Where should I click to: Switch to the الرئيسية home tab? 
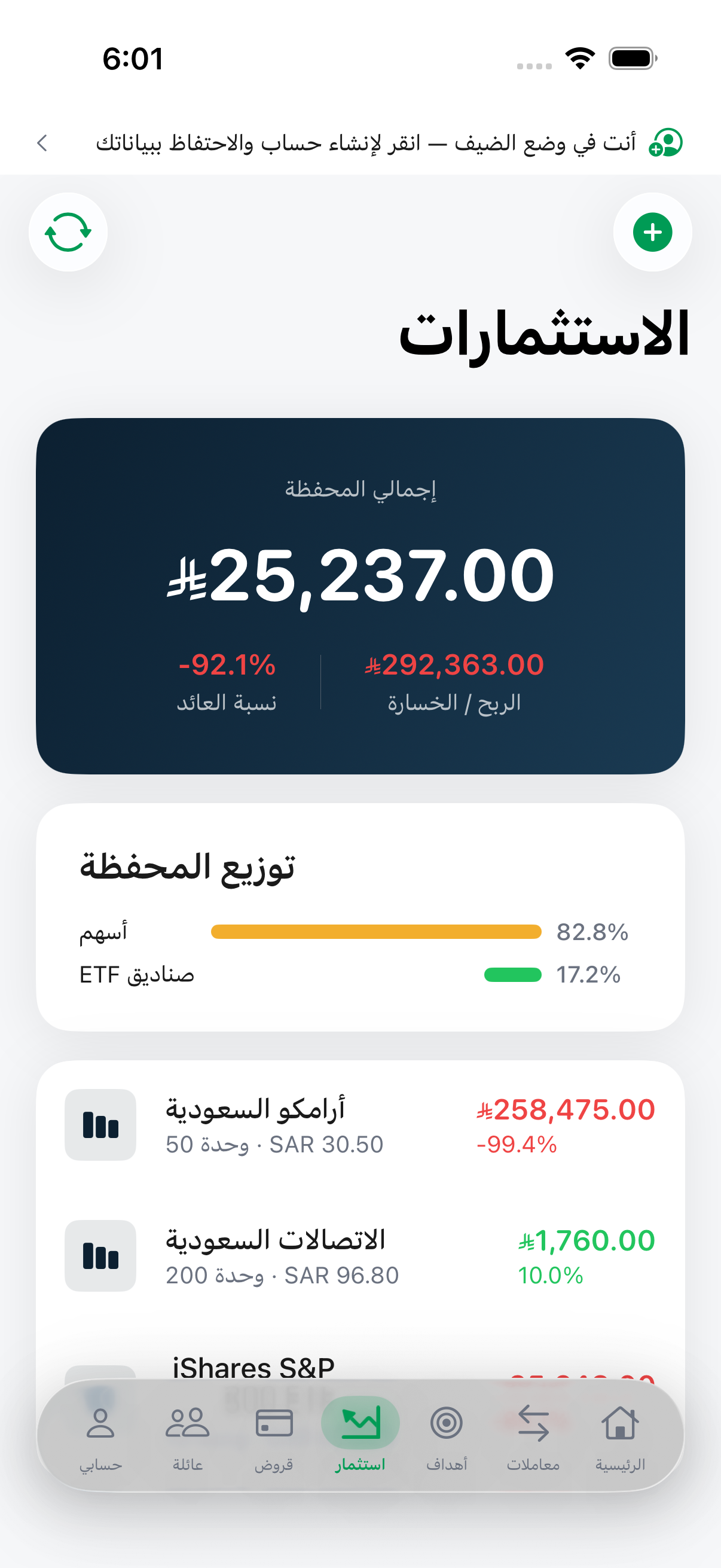619,1436
